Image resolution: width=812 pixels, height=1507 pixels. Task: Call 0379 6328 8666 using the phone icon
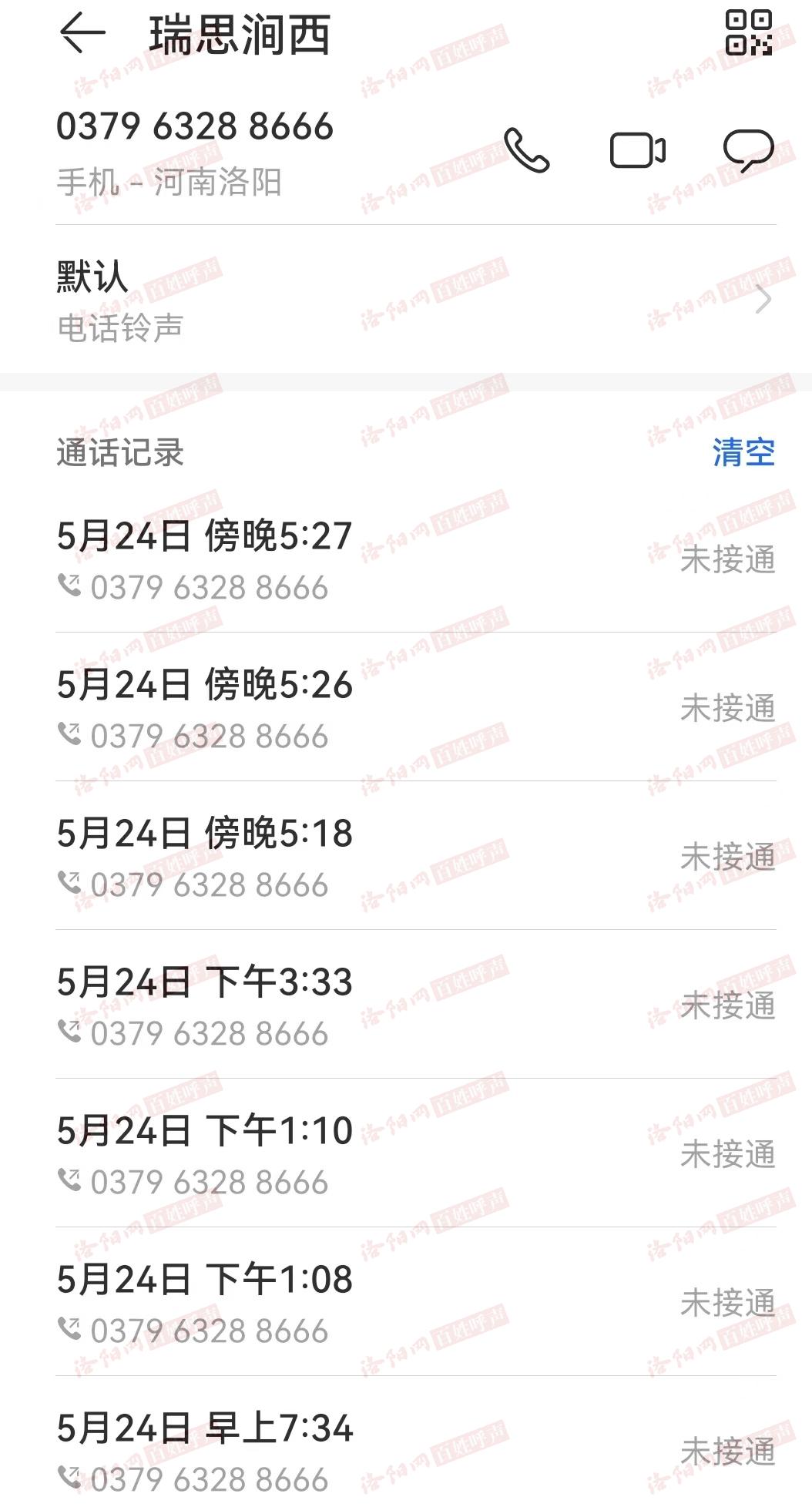tap(527, 150)
